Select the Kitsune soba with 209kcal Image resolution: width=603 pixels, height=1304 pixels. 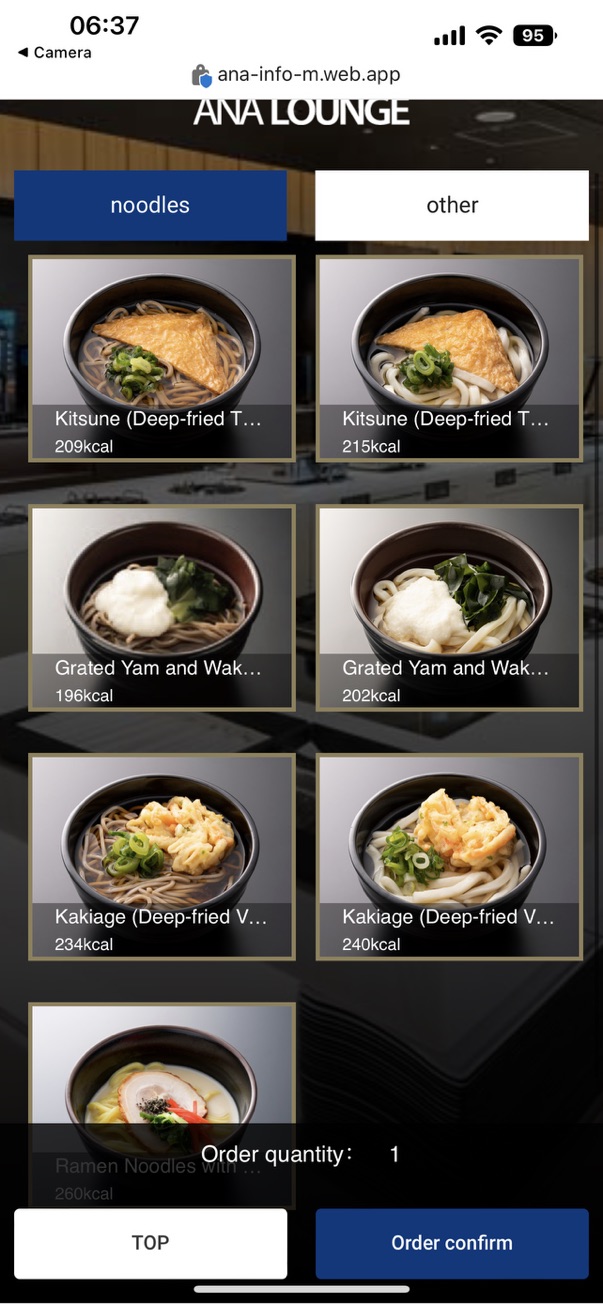[162, 358]
